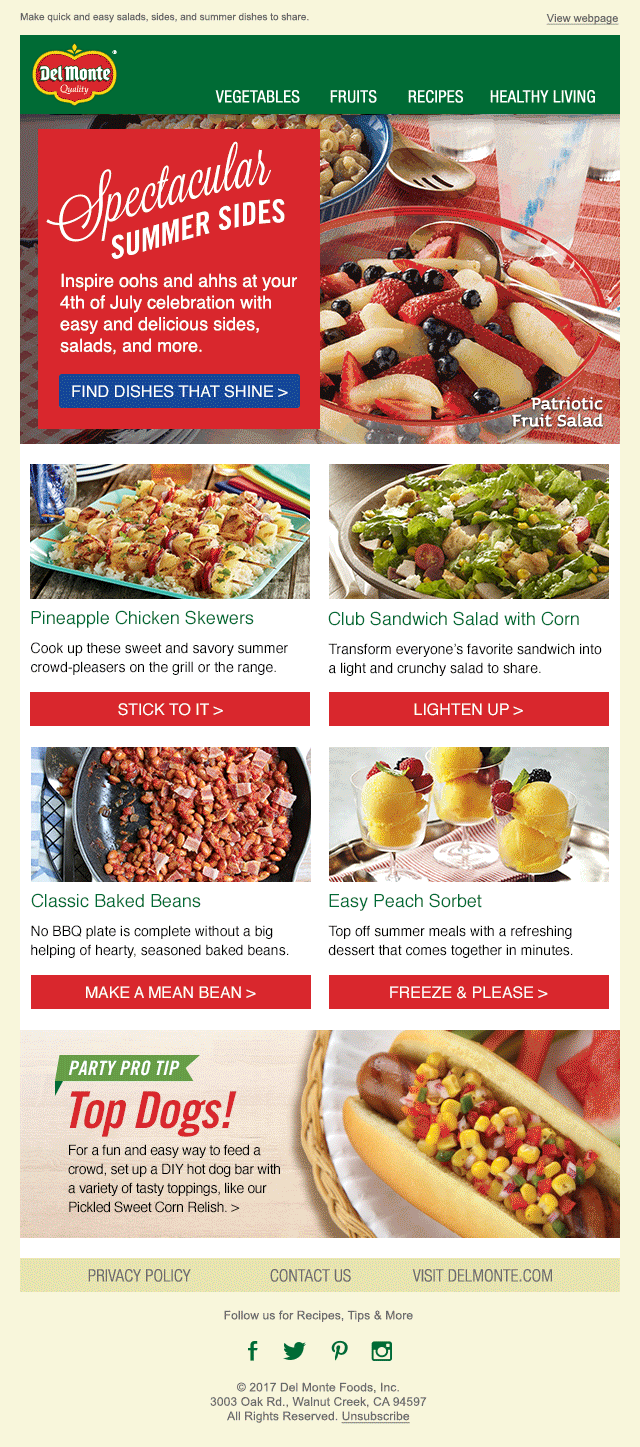Select Recipes in the header
This screenshot has height=1447, width=640.
[x=435, y=97]
